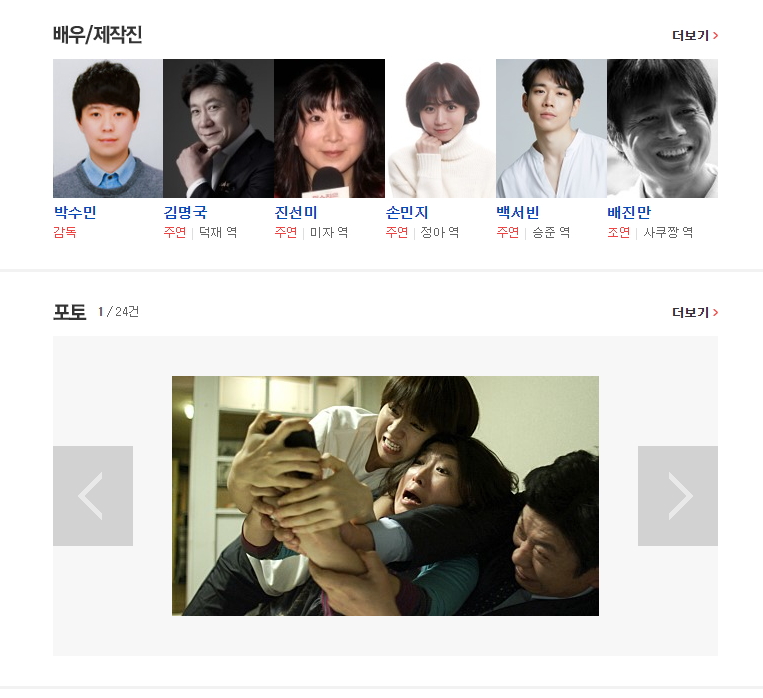Show the previous photo in the gallery
Screen dimensions: 763x698
click(92, 496)
